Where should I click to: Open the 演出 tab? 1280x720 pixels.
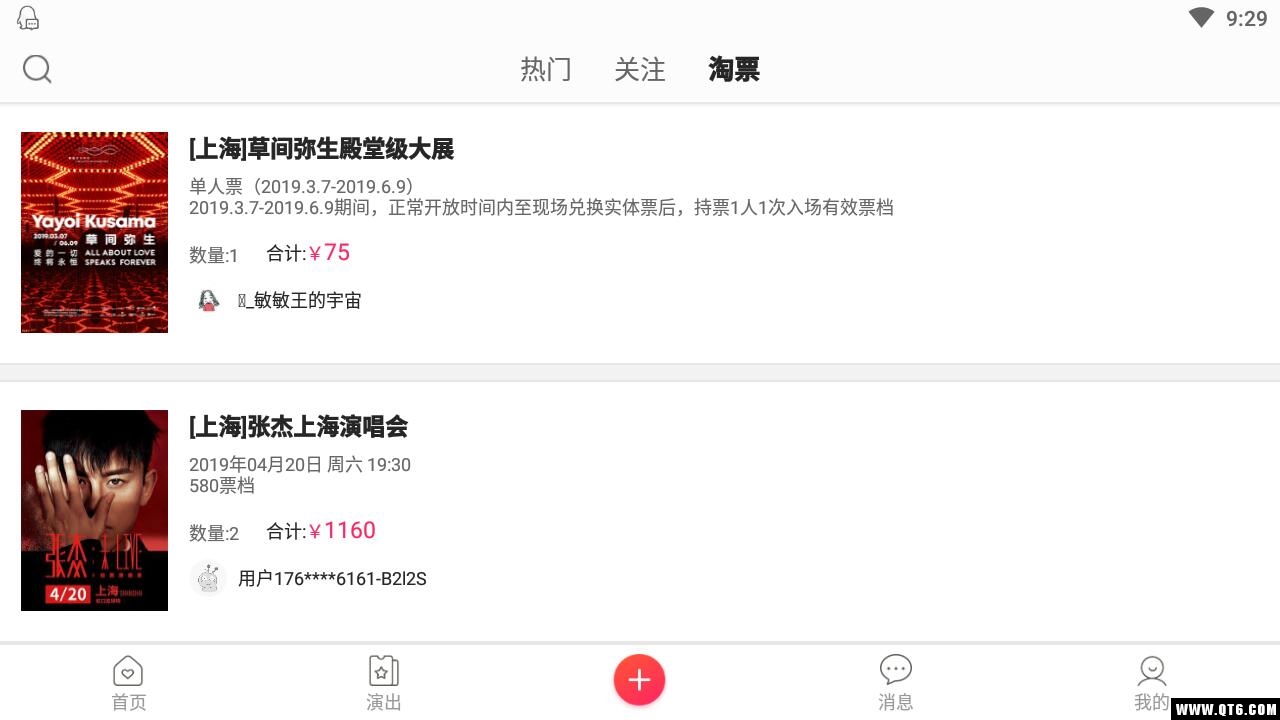coord(384,683)
